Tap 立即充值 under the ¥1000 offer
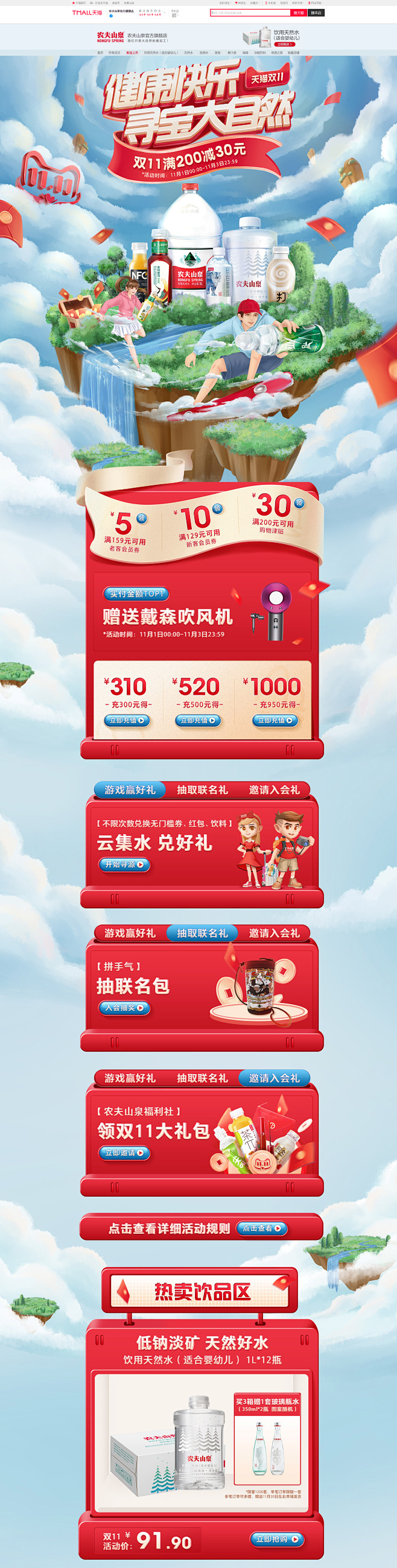The height and width of the screenshot is (1568, 397). click(275, 720)
